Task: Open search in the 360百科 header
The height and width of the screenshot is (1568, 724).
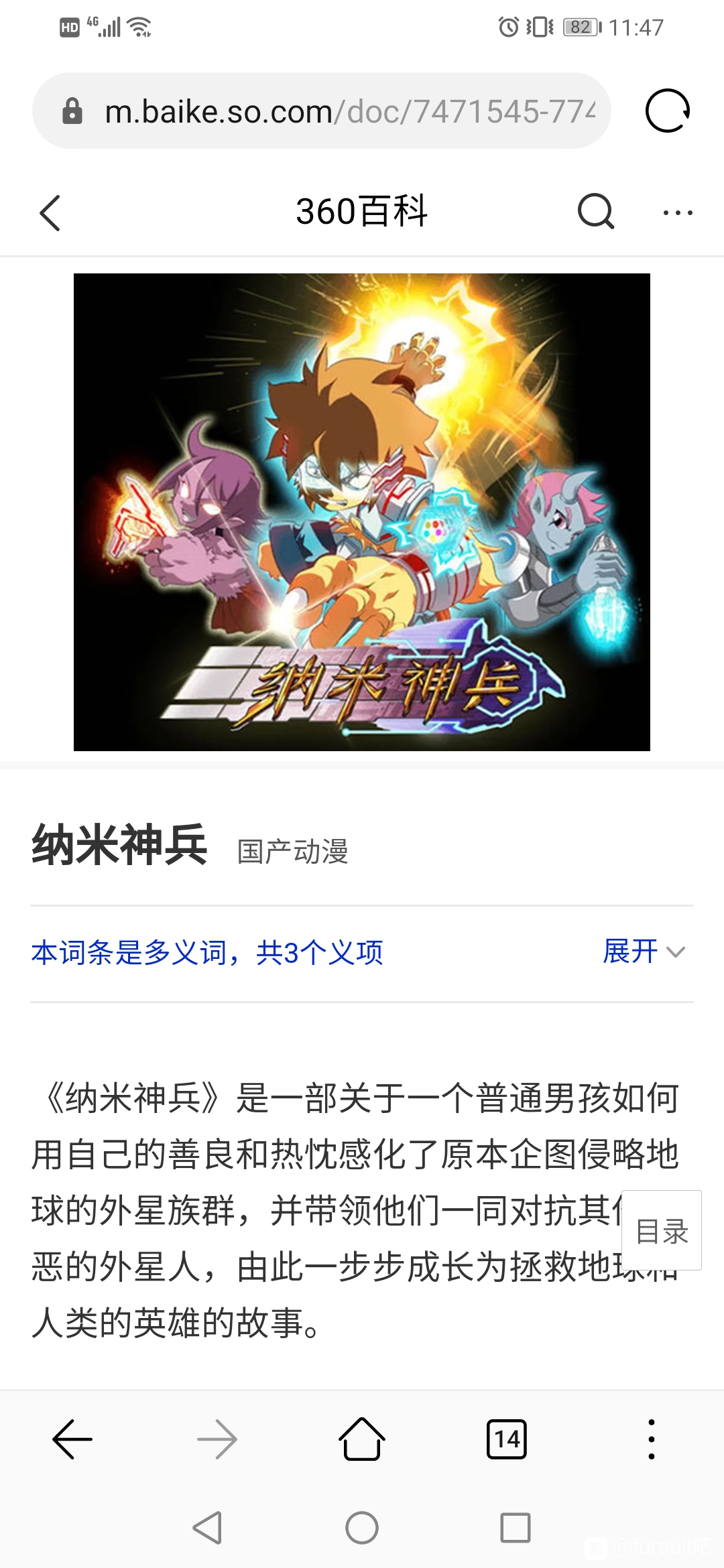Action: coord(595,212)
